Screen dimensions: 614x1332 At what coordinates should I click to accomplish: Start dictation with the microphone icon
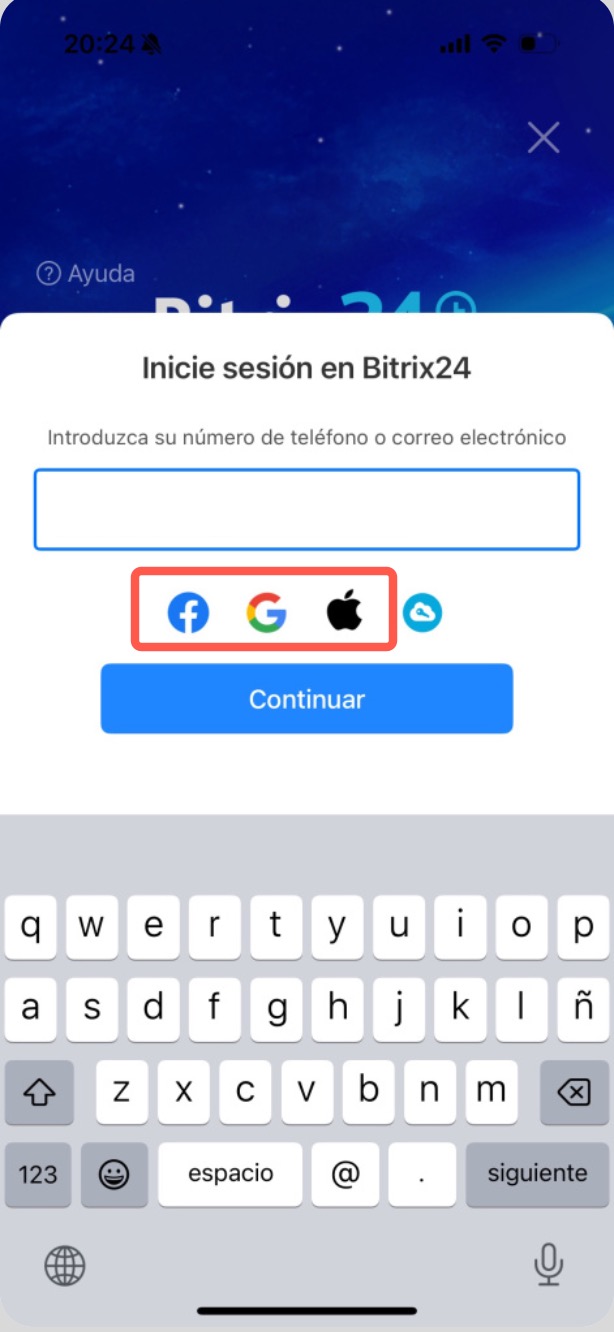(x=547, y=1266)
